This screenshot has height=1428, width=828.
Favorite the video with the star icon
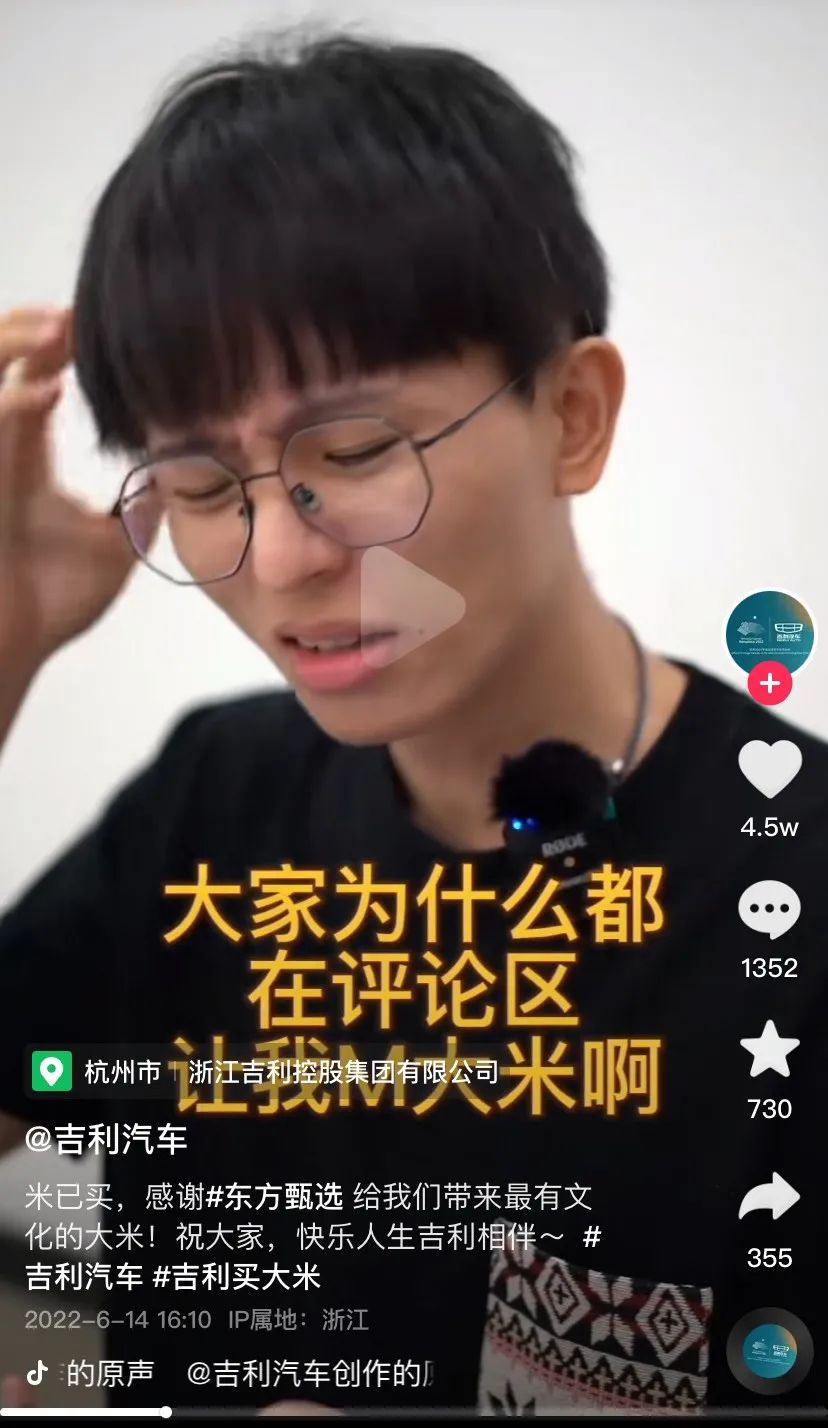768,1046
